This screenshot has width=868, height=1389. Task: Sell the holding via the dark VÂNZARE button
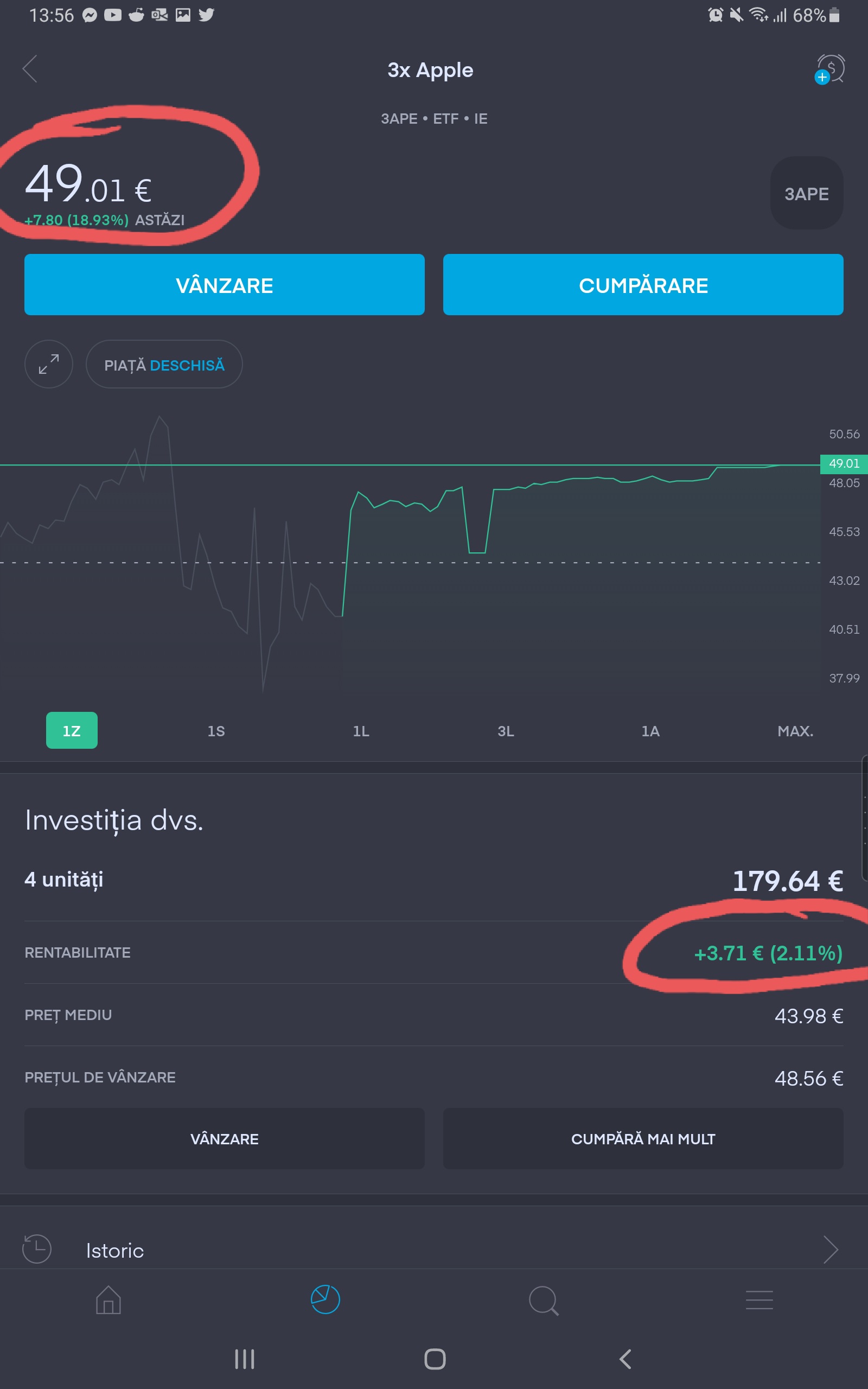224,1139
